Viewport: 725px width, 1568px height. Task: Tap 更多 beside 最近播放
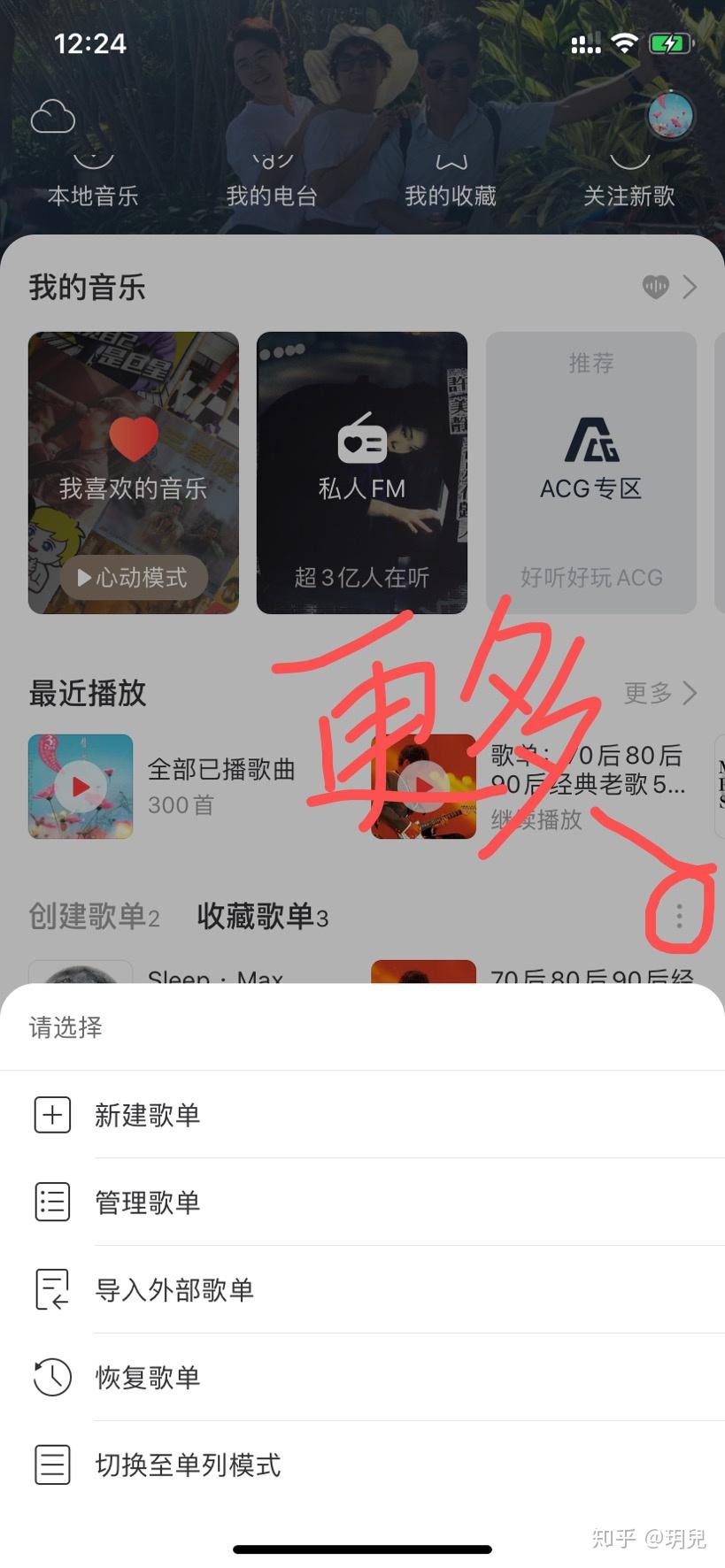pos(659,693)
